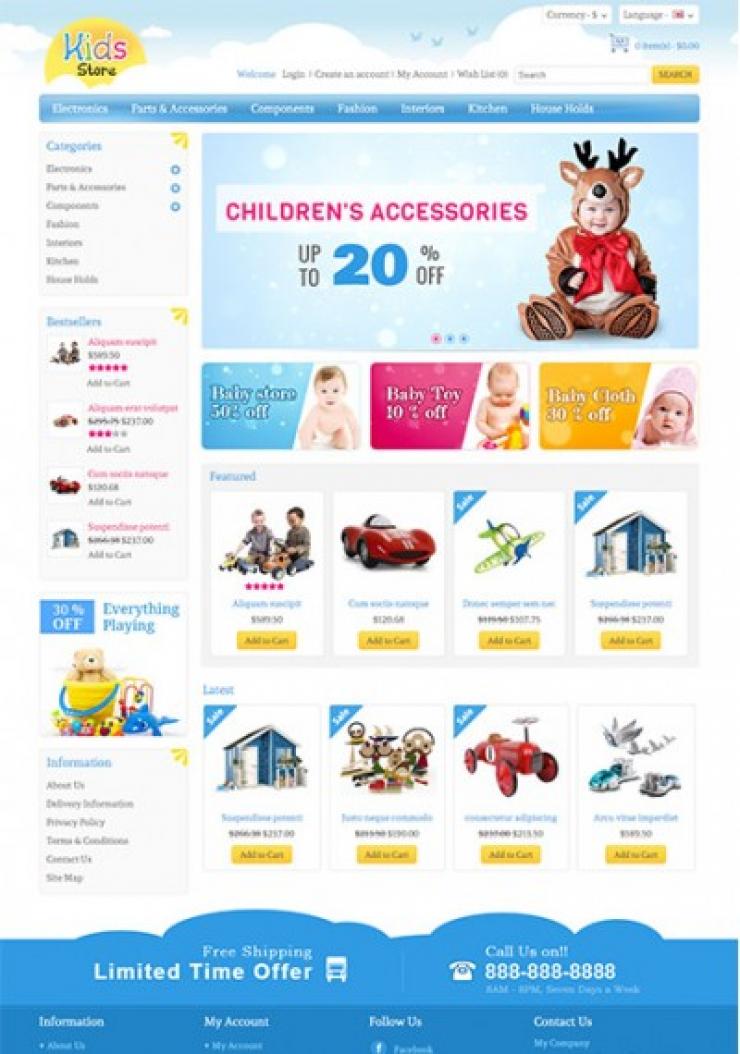Select Kitchen in the top navigation
Screen dimensions: 740x1054
pos(487,108)
